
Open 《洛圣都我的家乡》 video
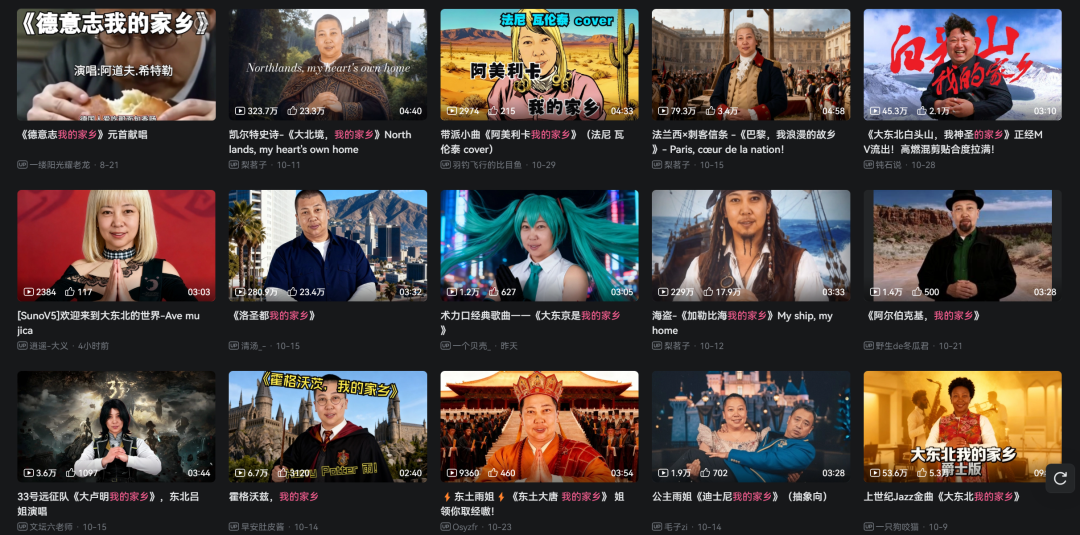click(x=327, y=246)
